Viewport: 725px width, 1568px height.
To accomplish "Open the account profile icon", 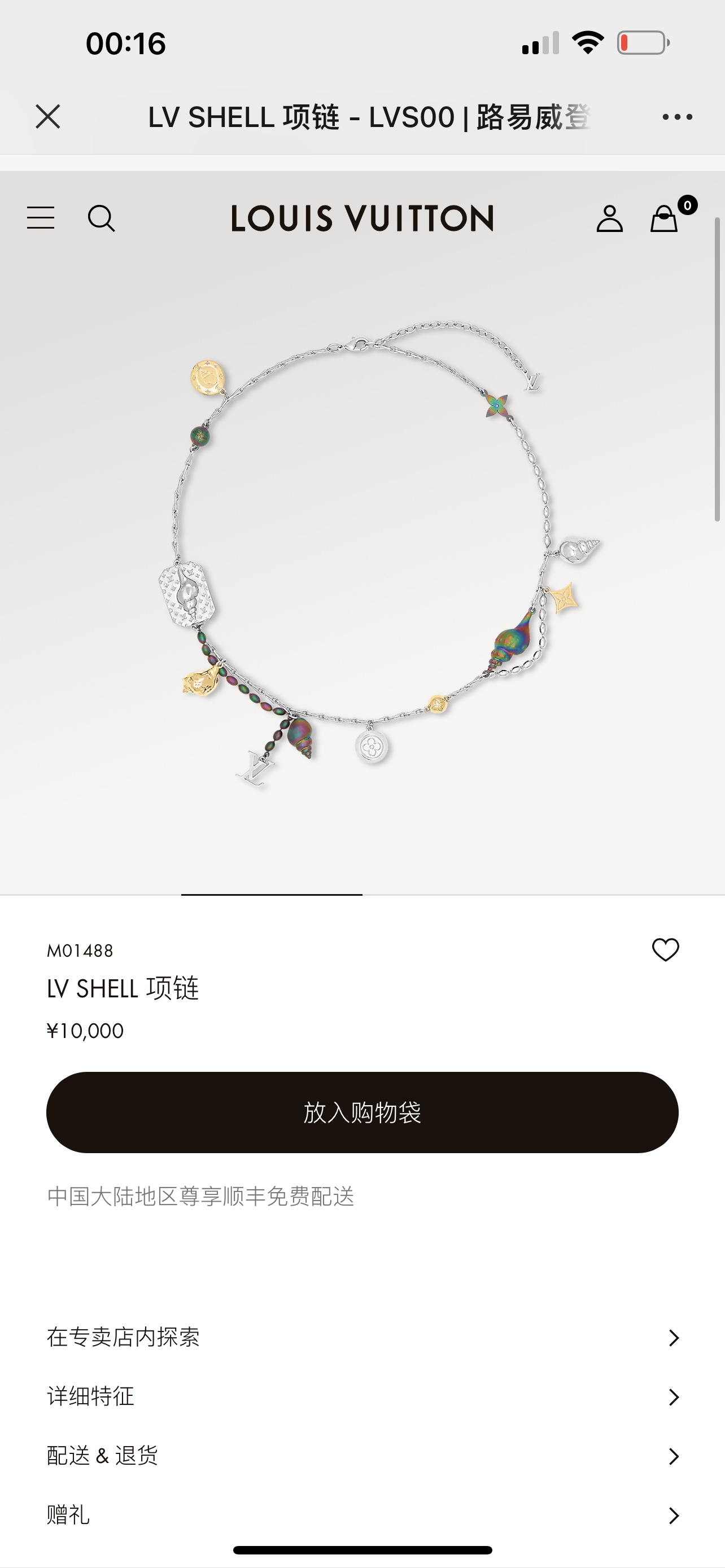I will pos(609,218).
